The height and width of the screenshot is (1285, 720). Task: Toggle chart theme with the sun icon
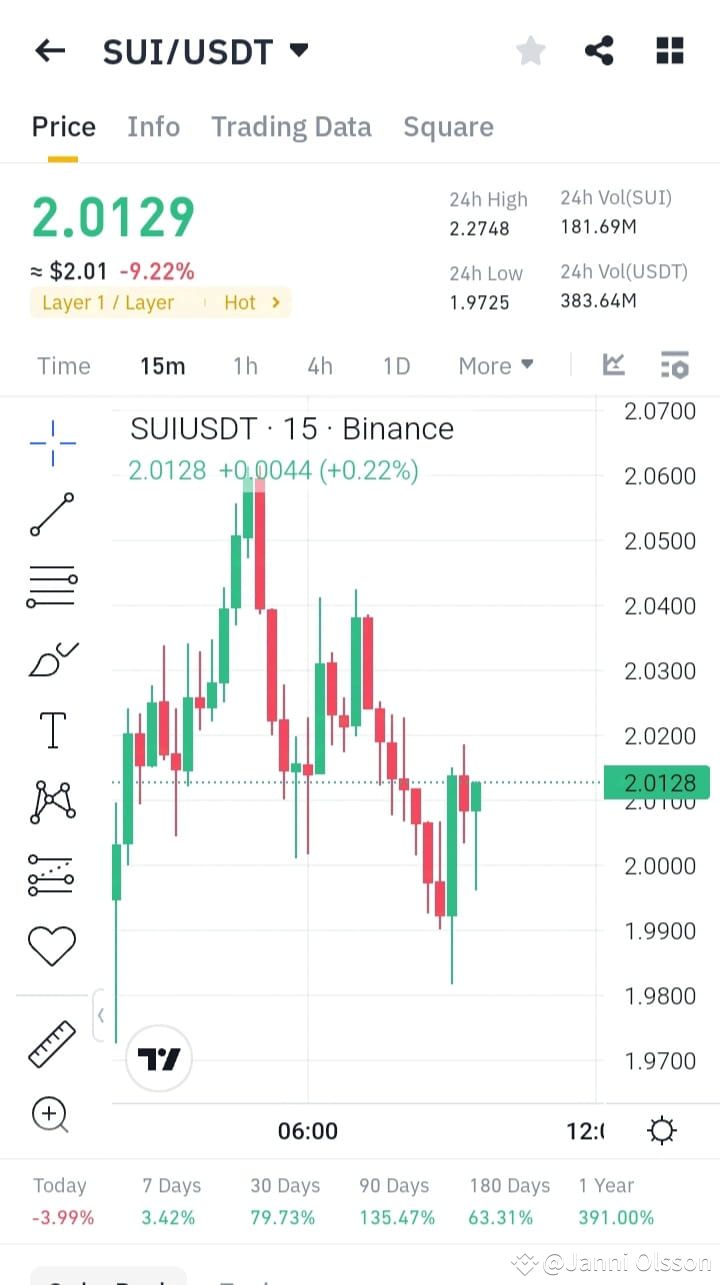point(661,1129)
